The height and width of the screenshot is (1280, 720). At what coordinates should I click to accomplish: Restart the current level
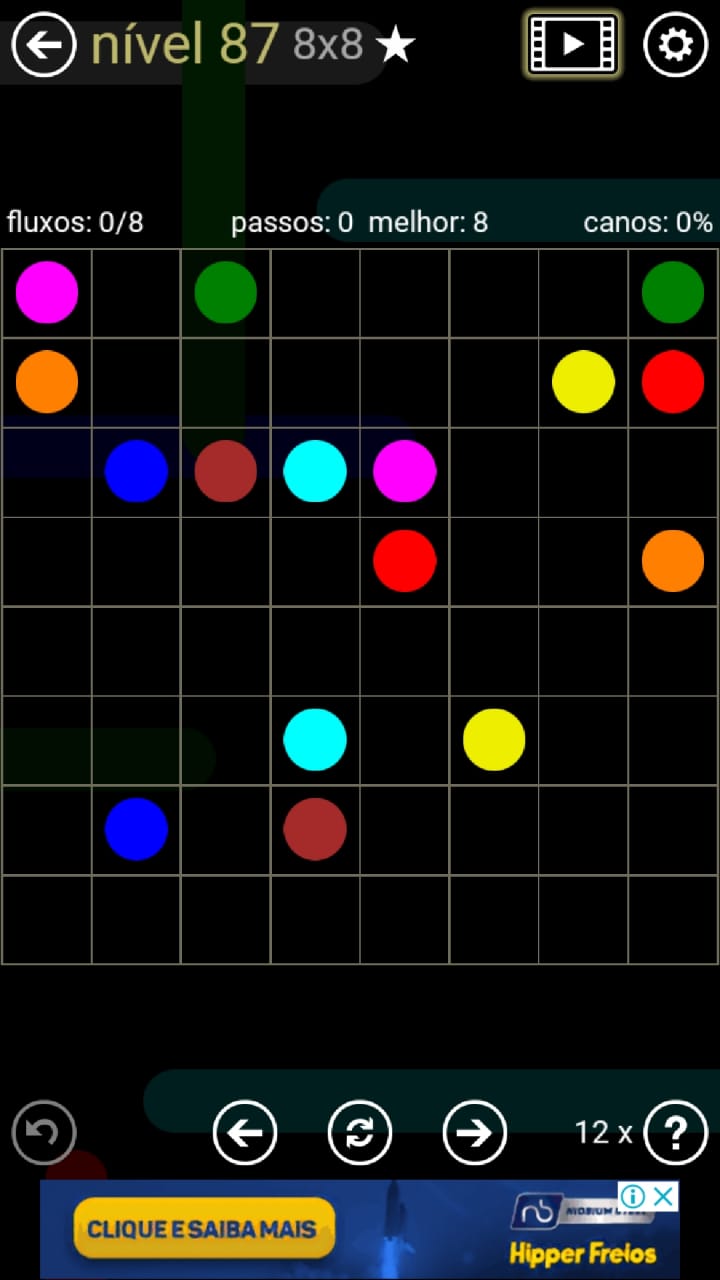[360, 1133]
